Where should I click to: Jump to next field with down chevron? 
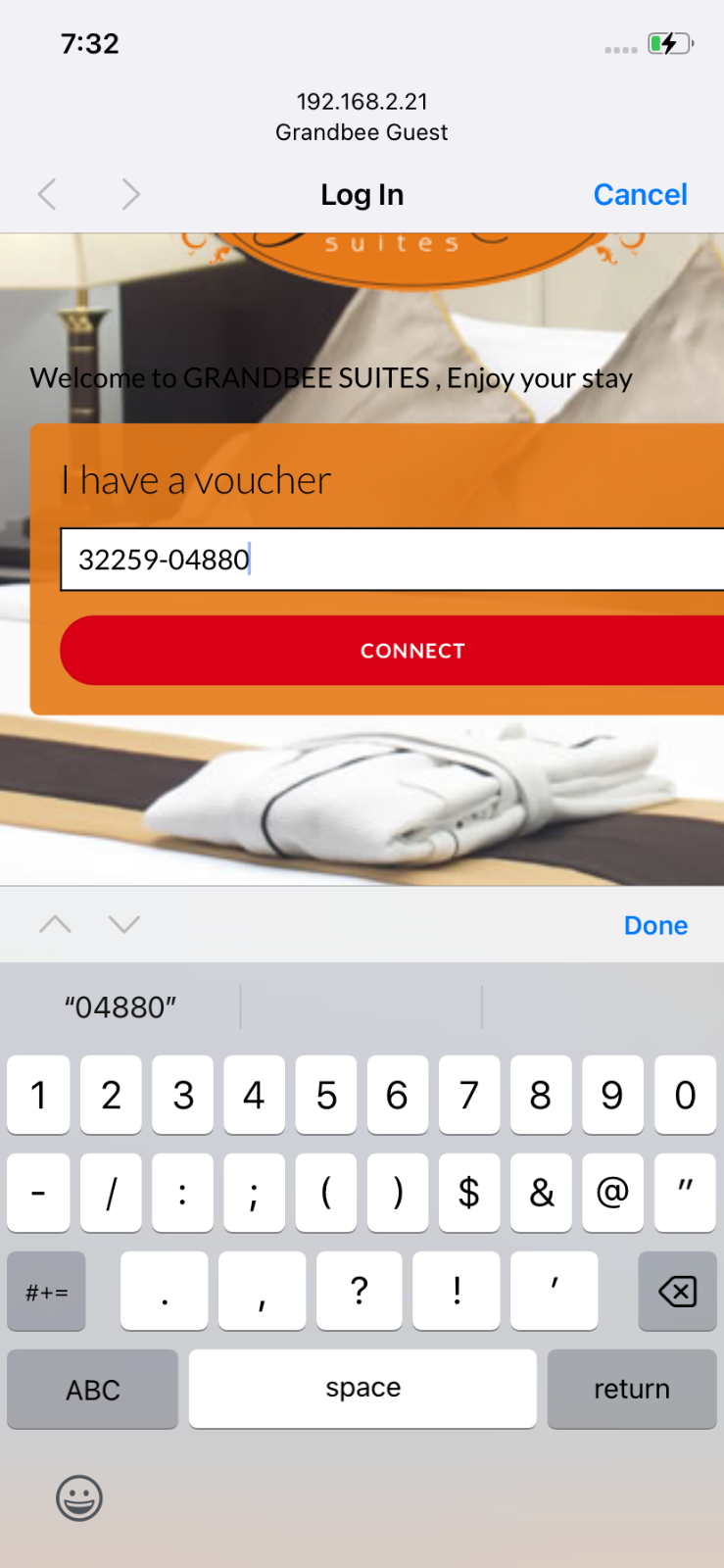pyautogui.click(x=124, y=924)
